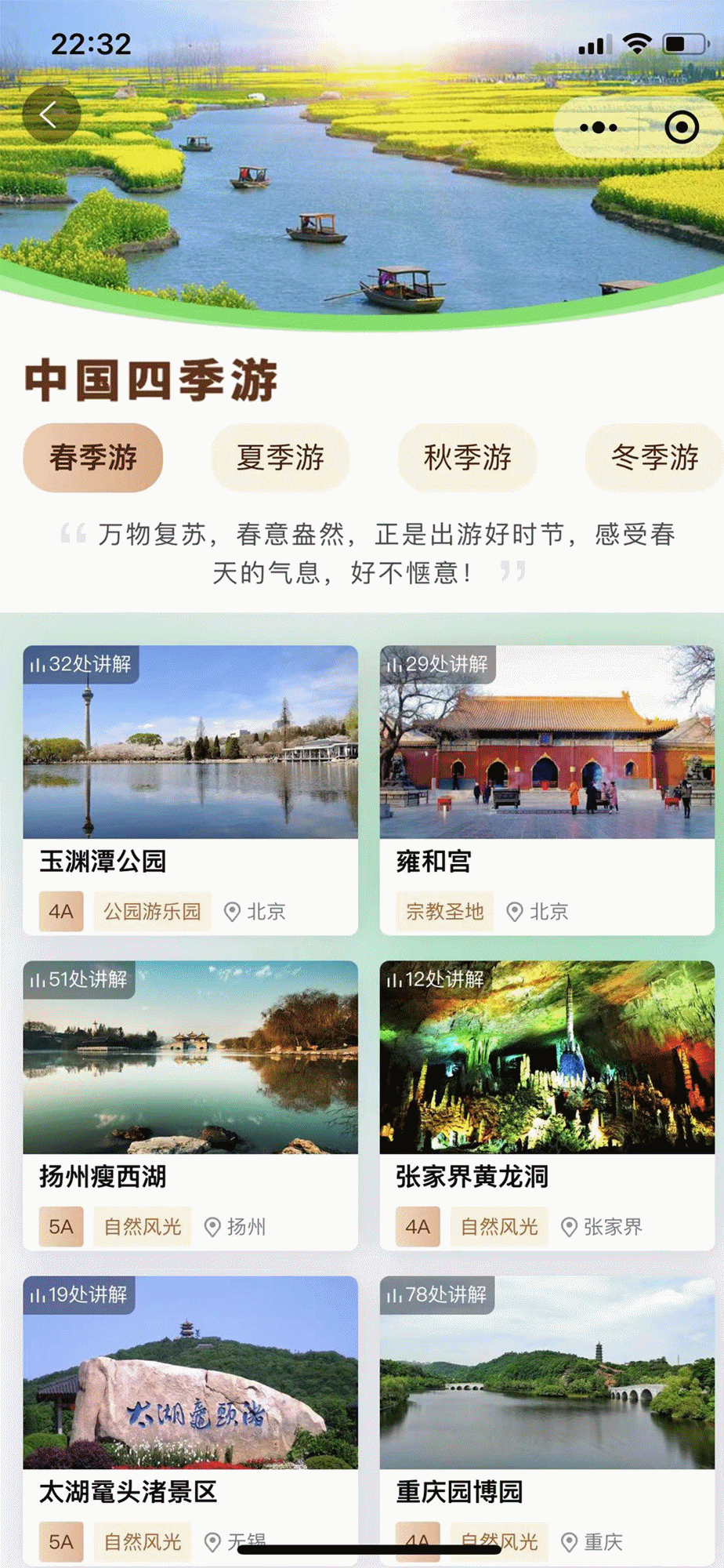Close the mini program via target icon
Viewport: 724px width, 1568px height.
click(x=681, y=127)
